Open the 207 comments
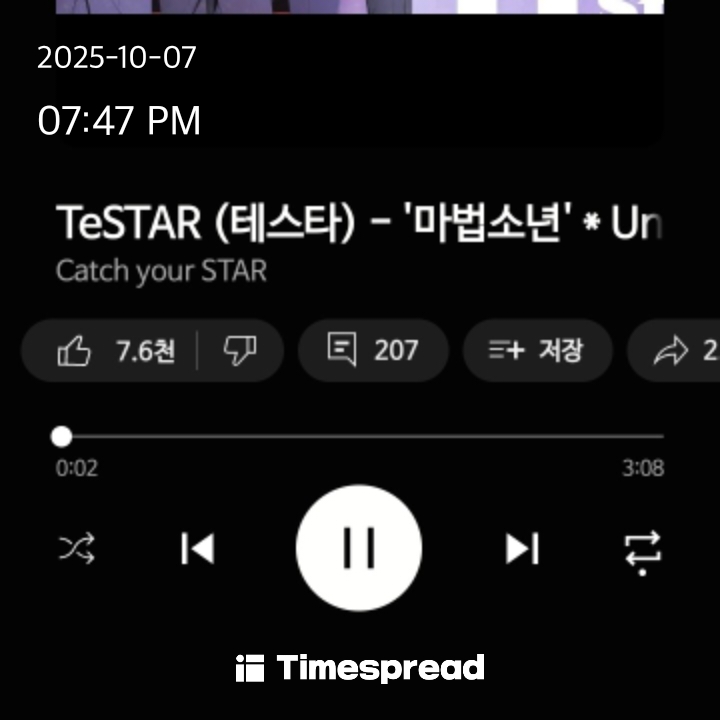720x720 pixels. [372, 351]
